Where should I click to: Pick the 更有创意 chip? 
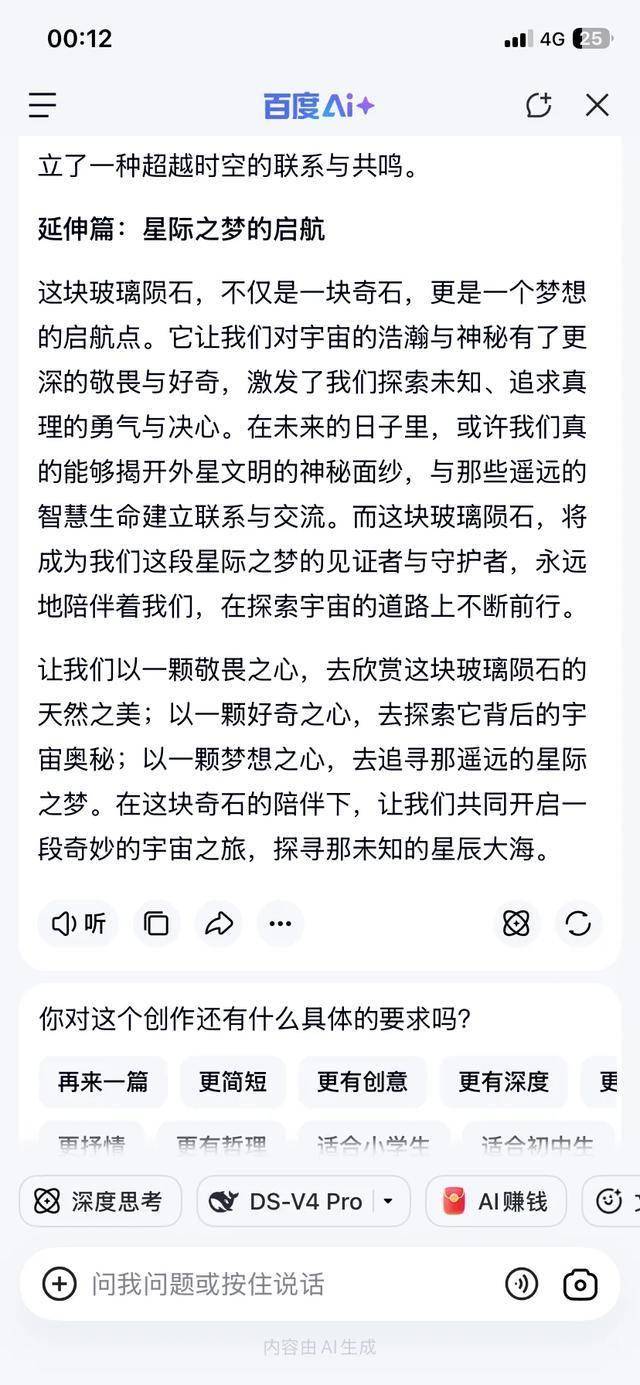362,1081
